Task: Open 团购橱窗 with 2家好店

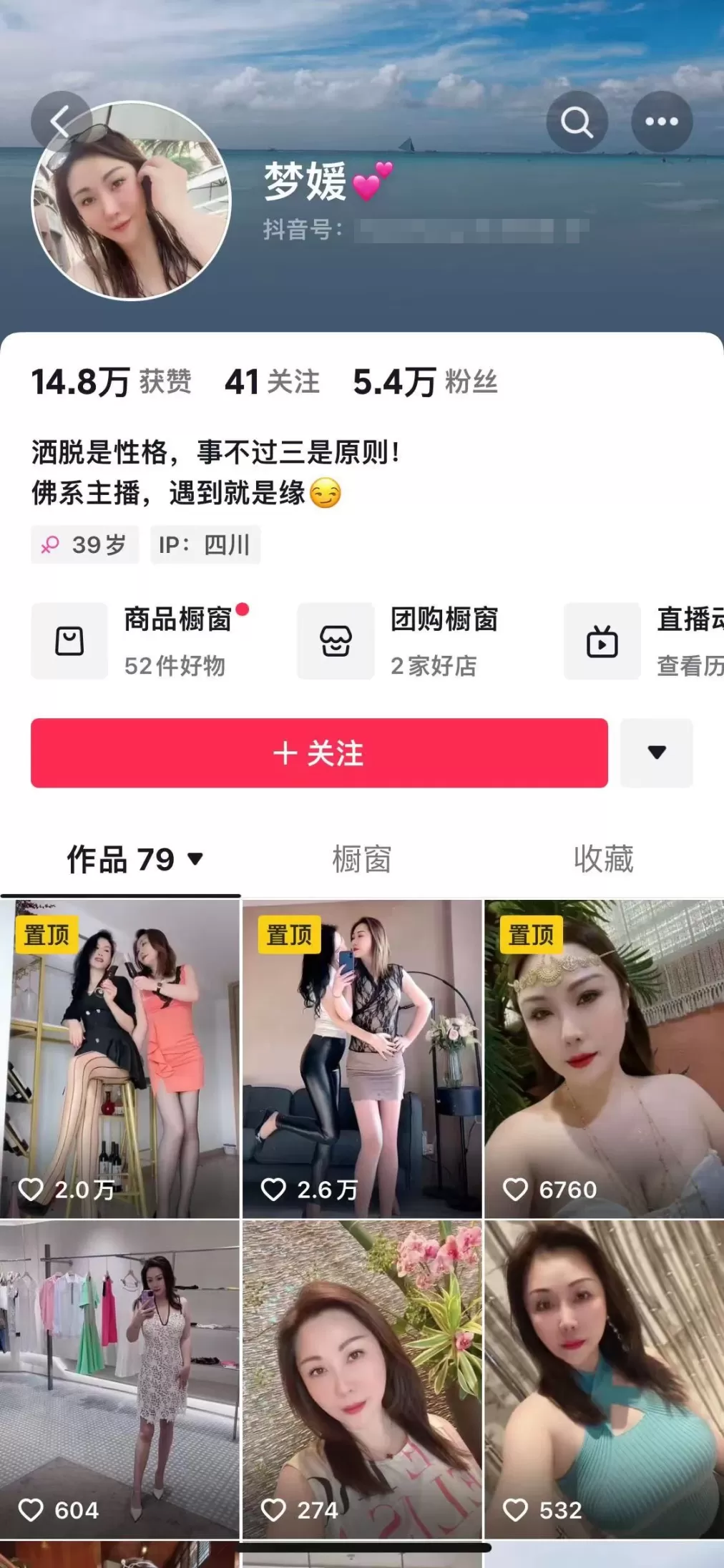Action: (x=408, y=641)
